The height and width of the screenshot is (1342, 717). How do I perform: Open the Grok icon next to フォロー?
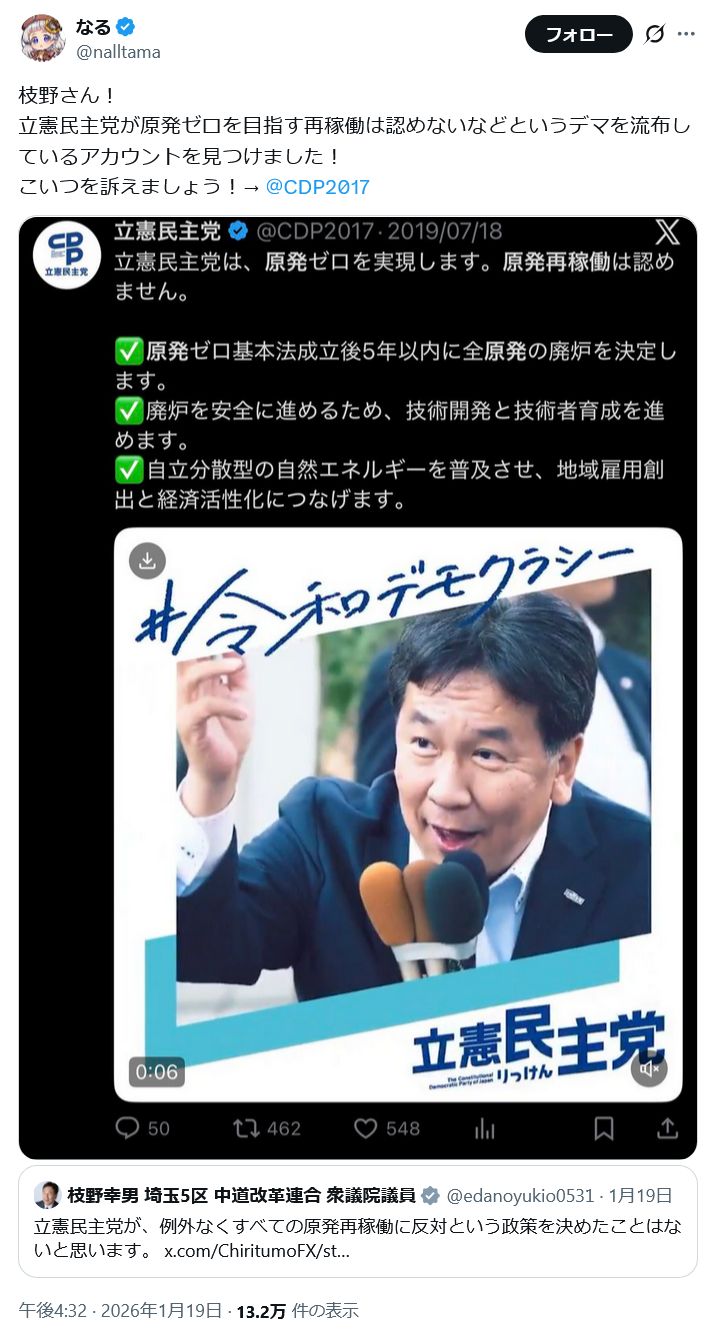pyautogui.click(x=654, y=34)
